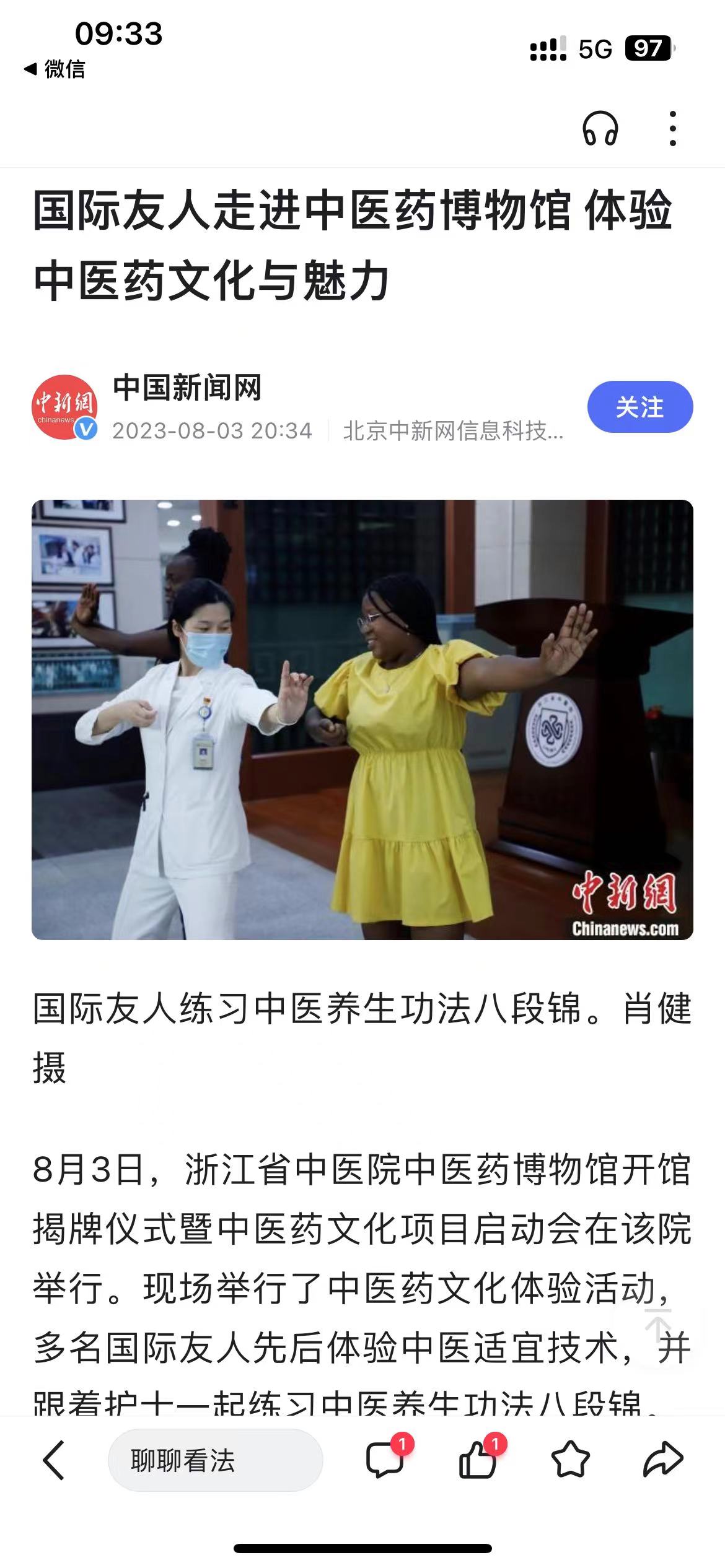View the article photo in full
This screenshot has height=1568, width=725.
pyautogui.click(x=362, y=720)
